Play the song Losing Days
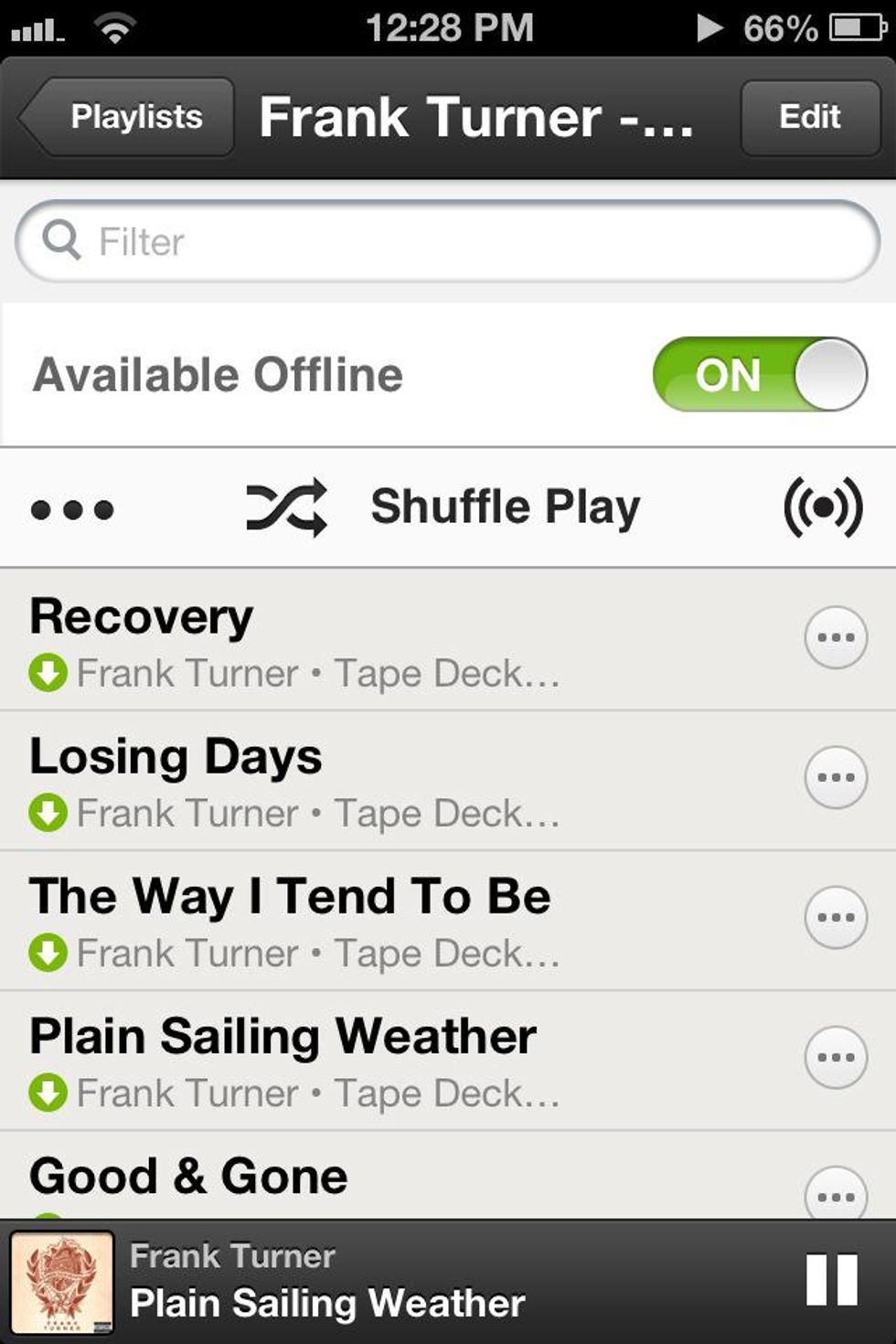Screen dimensions: 896x1344 pos(366,780)
